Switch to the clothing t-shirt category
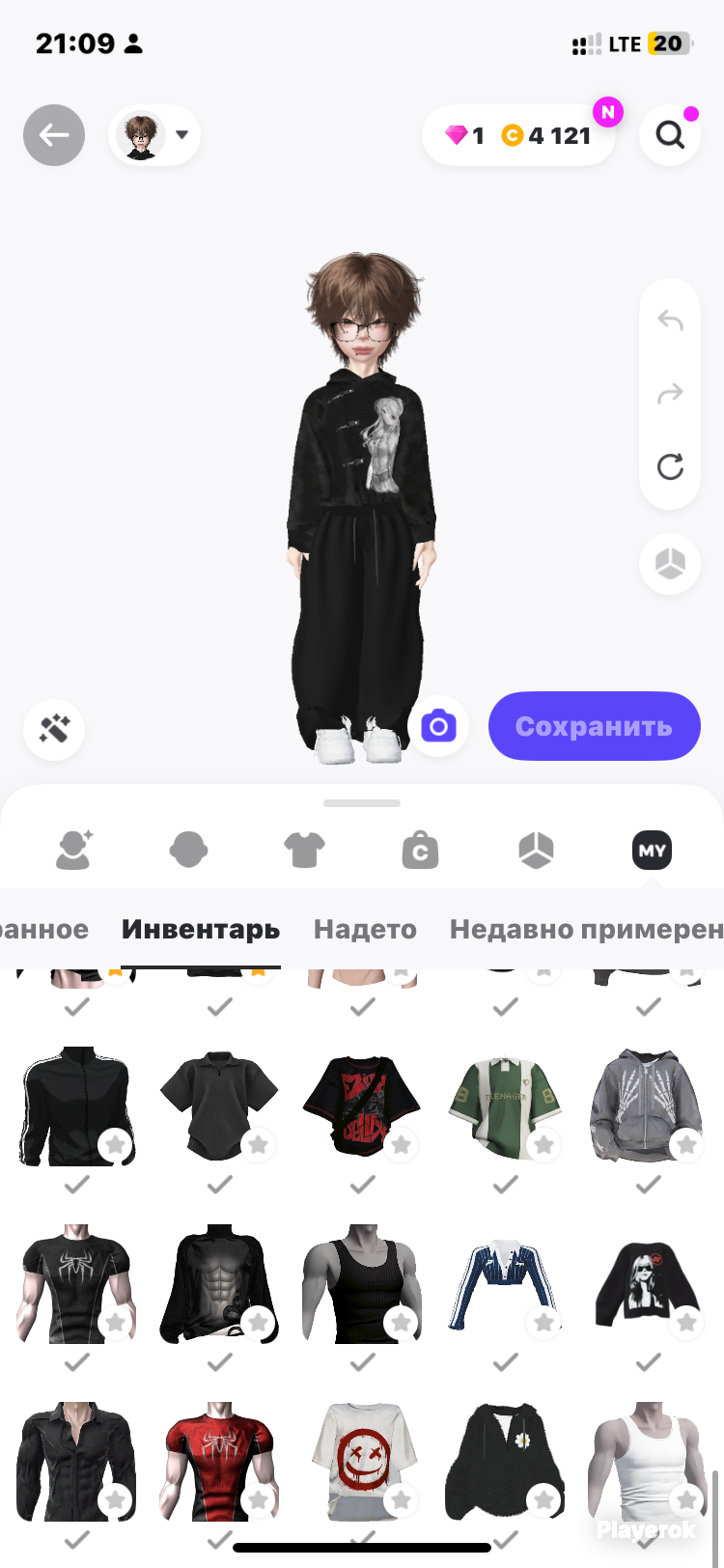This screenshot has height=1568, width=724. pyautogui.click(x=304, y=851)
